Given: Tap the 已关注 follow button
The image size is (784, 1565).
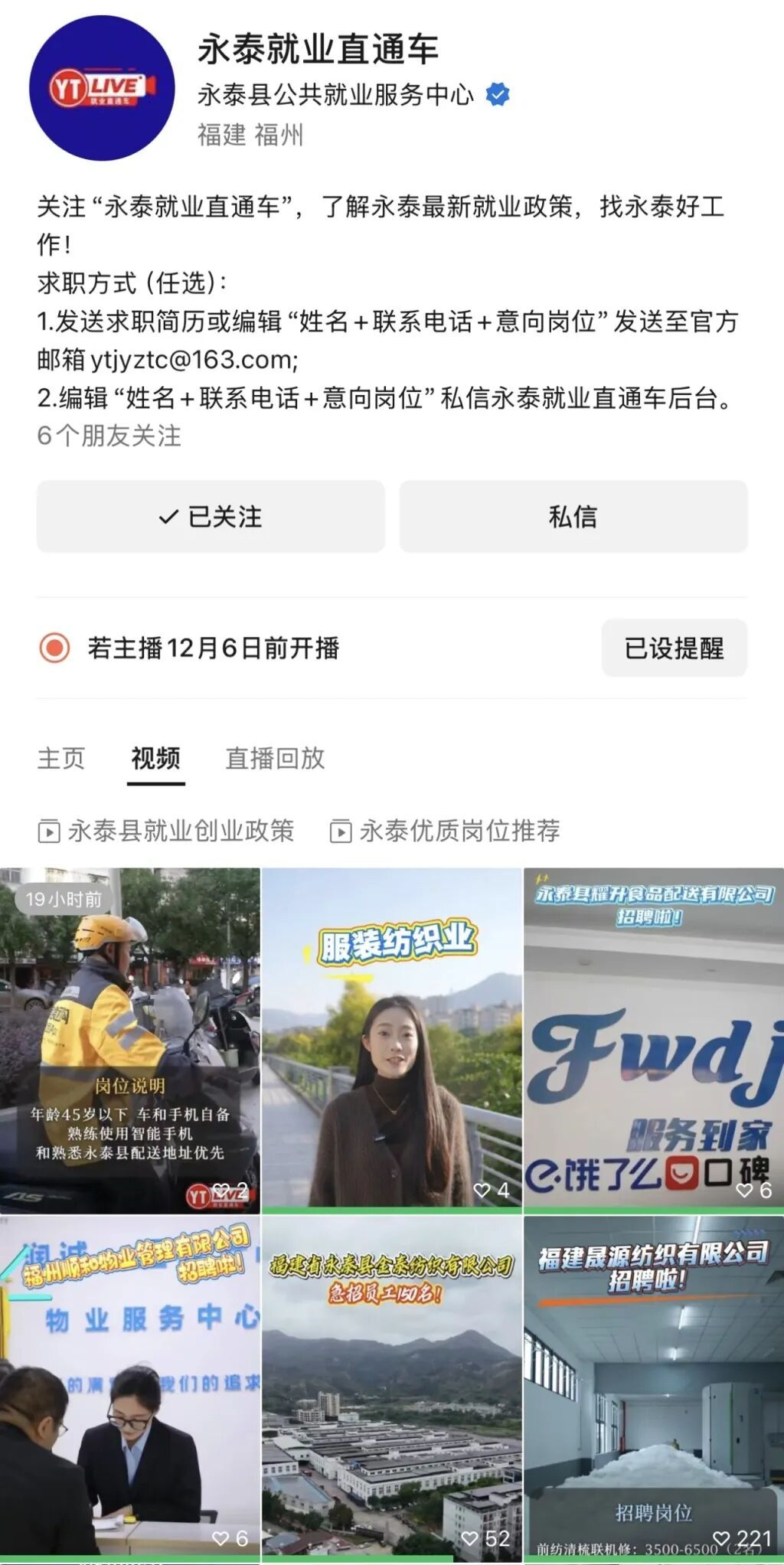Looking at the screenshot, I should pos(211,517).
